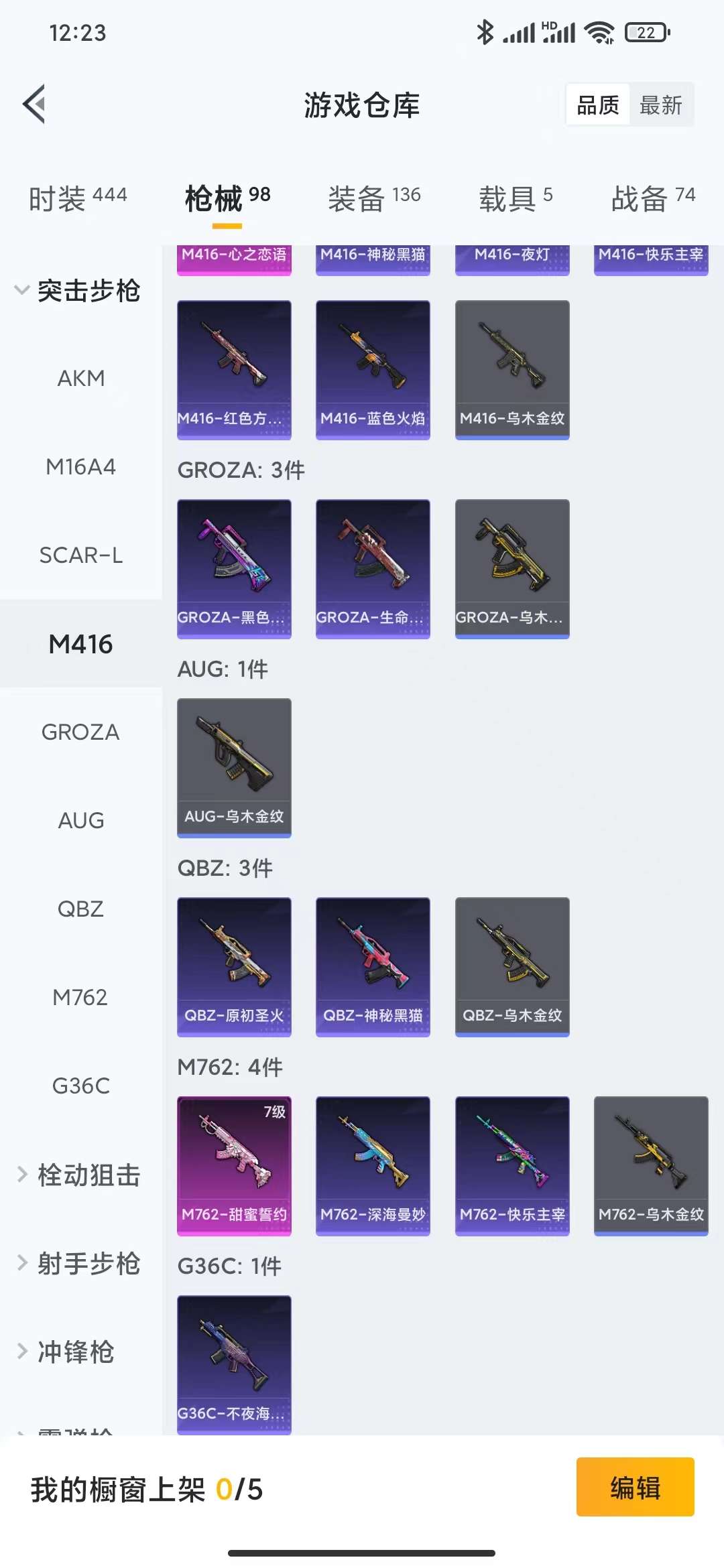Tap the 编辑 button for the showcase
Screen dimensions: 724x1568
pos(635,1488)
